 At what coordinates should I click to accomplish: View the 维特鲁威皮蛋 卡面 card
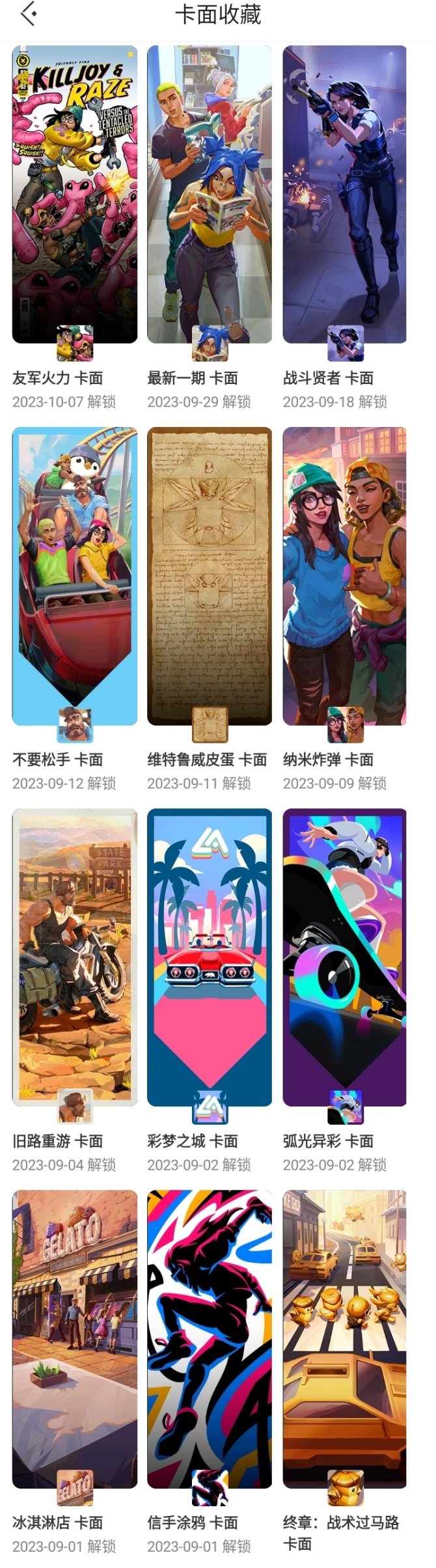point(210,576)
